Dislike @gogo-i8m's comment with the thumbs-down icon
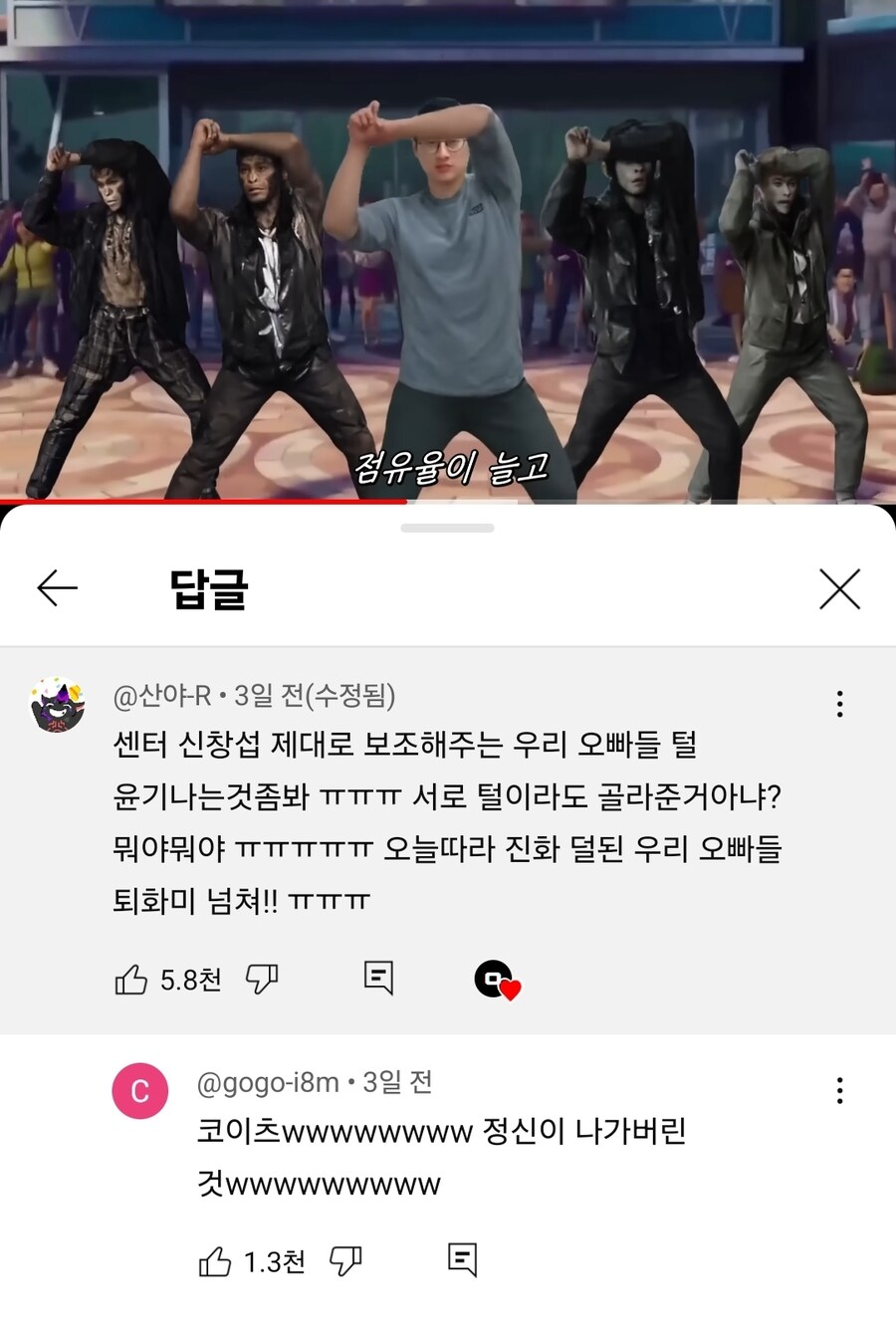This screenshot has width=896, height=1325. pyautogui.click(x=343, y=1260)
